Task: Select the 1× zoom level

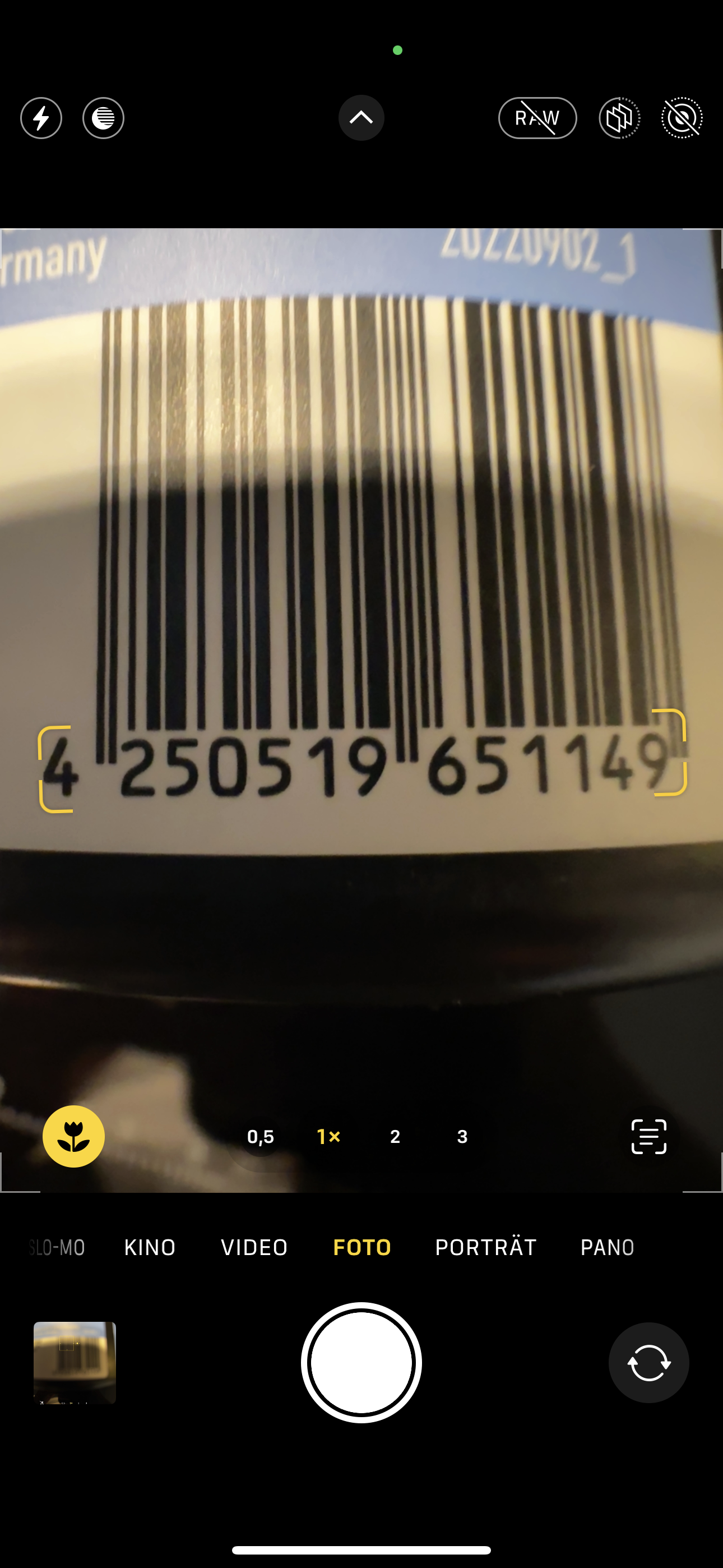Action: [x=328, y=1136]
